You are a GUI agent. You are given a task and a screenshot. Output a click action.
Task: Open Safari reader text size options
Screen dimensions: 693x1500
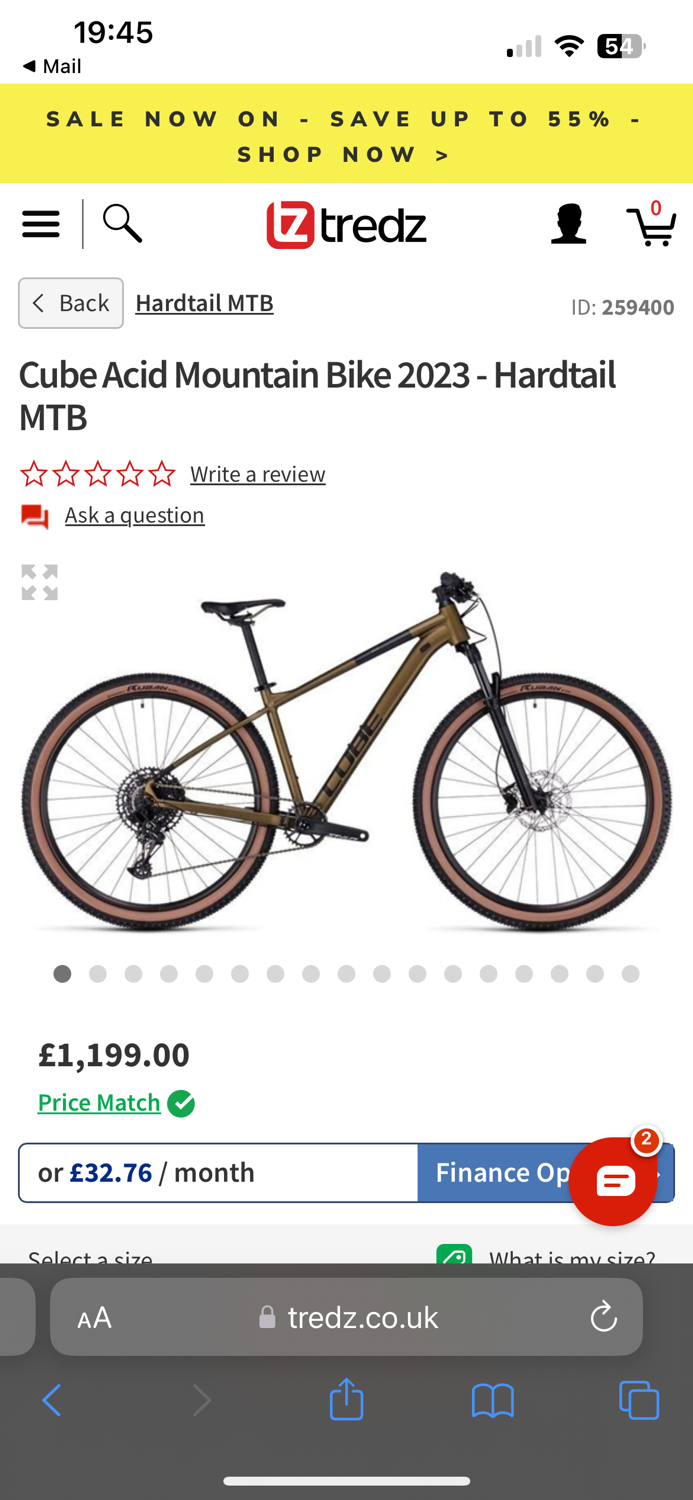click(95, 1318)
